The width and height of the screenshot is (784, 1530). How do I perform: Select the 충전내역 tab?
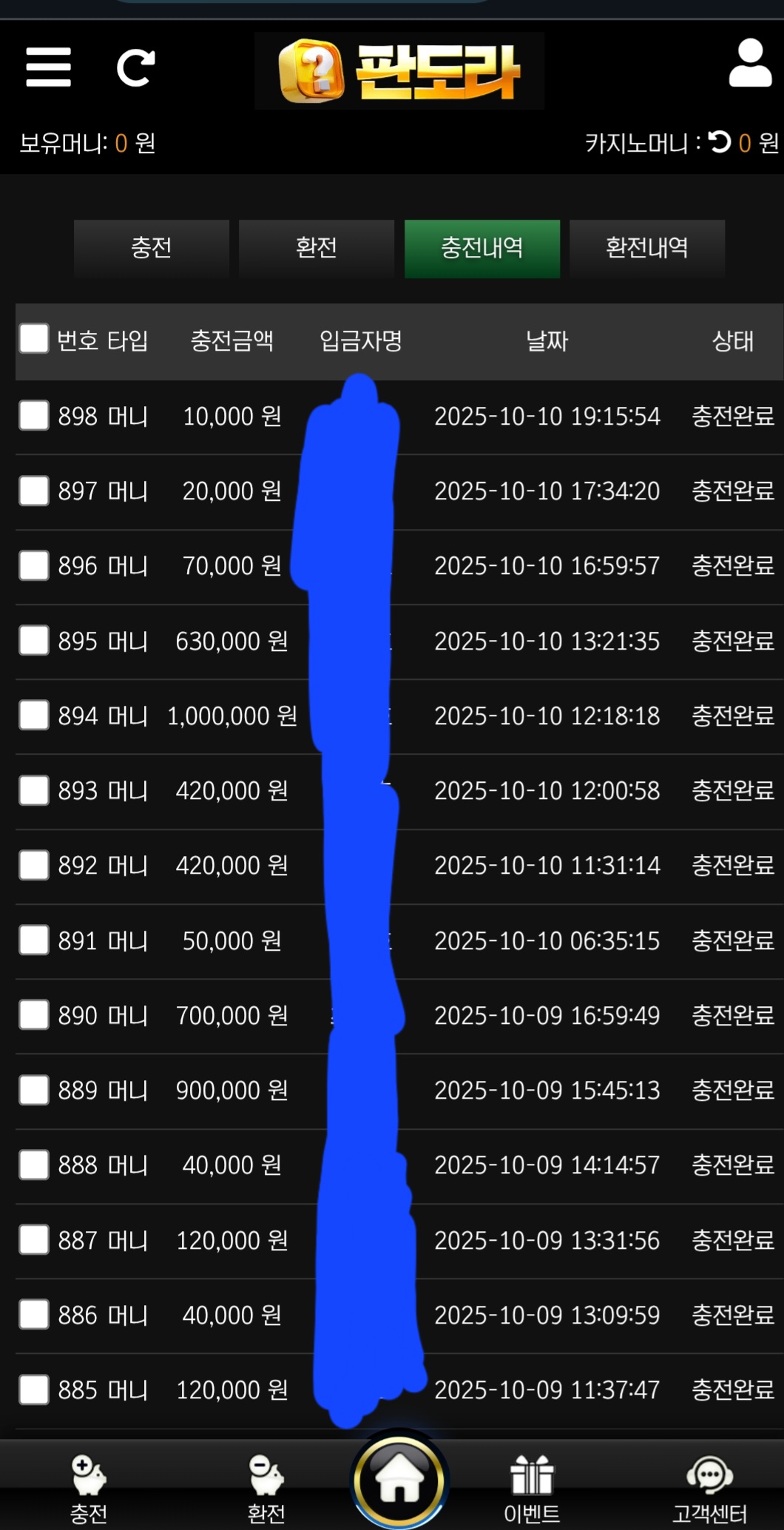(x=481, y=248)
